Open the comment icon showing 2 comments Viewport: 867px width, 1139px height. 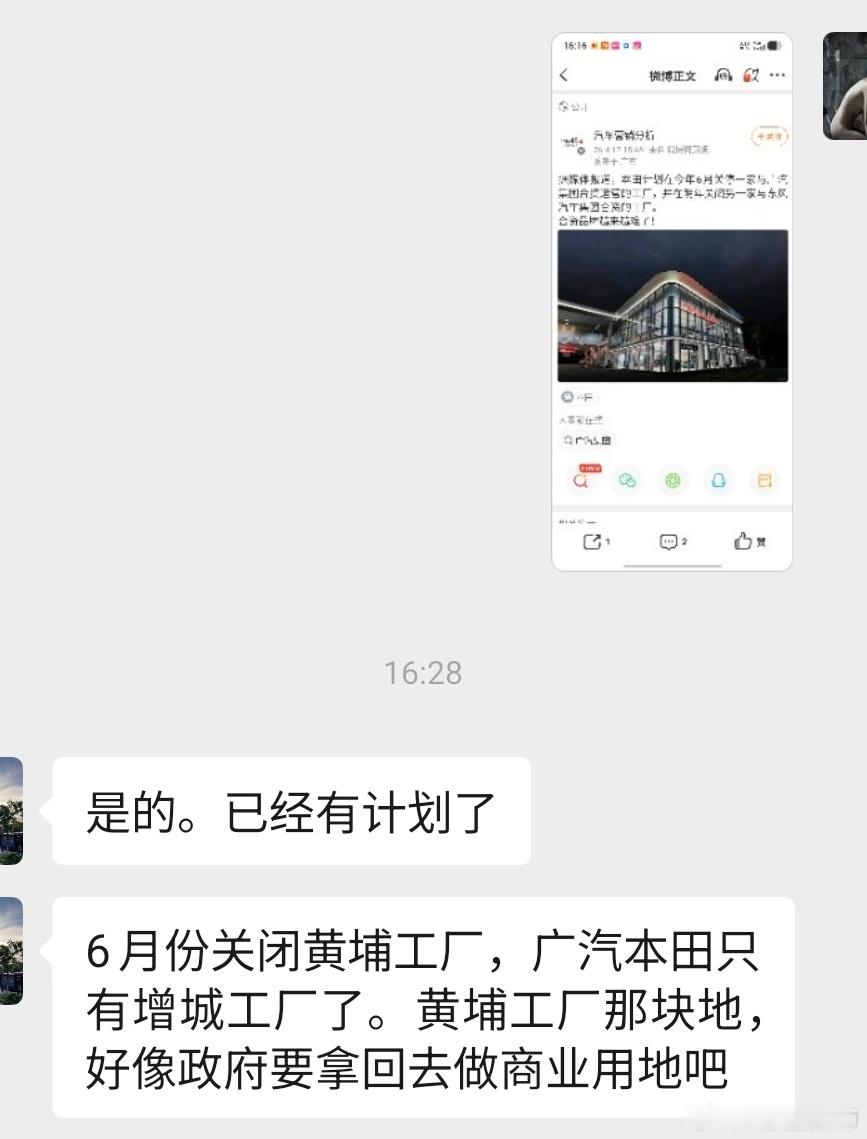point(669,540)
